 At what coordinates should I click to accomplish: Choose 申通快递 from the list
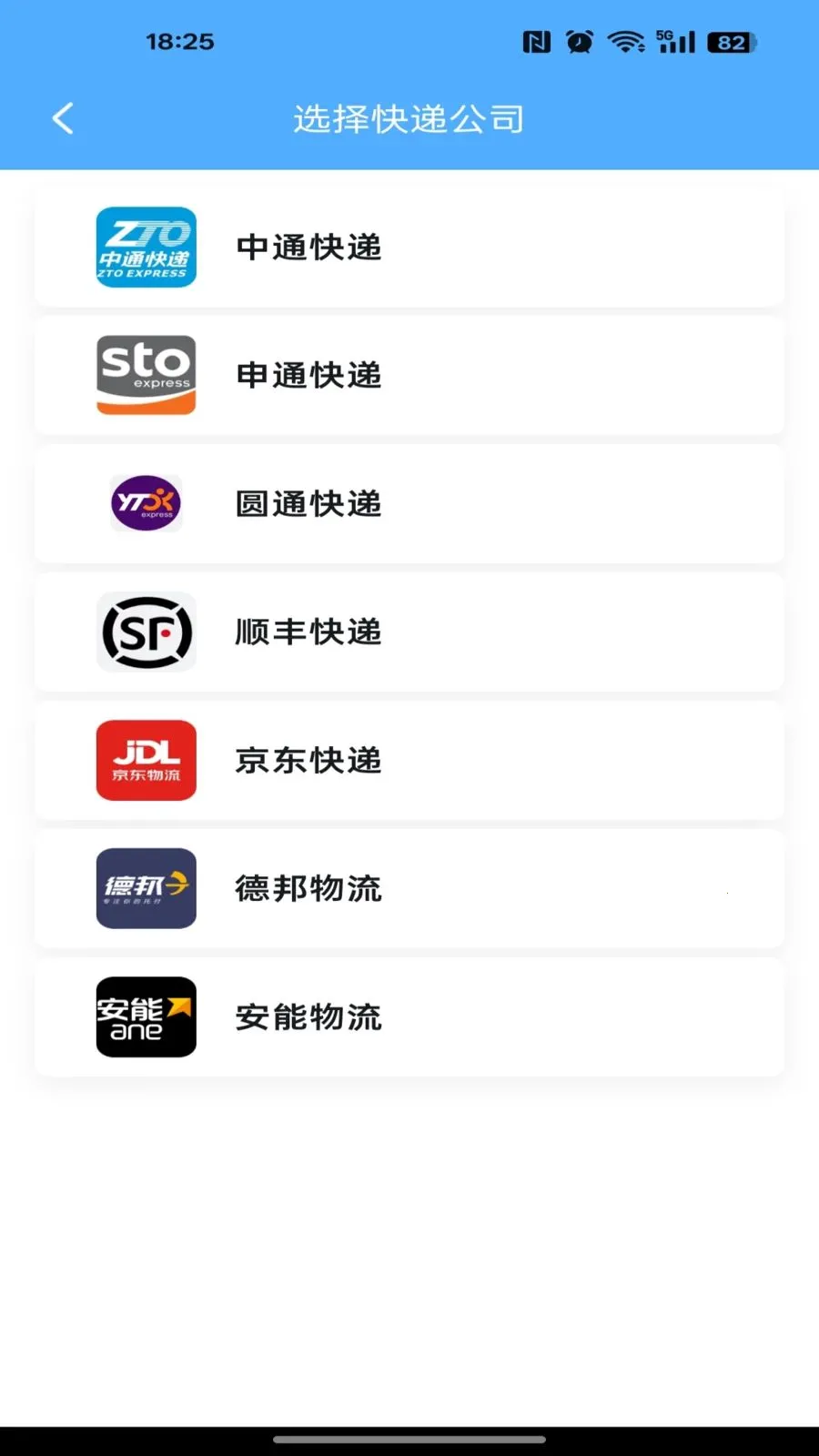[x=309, y=376]
